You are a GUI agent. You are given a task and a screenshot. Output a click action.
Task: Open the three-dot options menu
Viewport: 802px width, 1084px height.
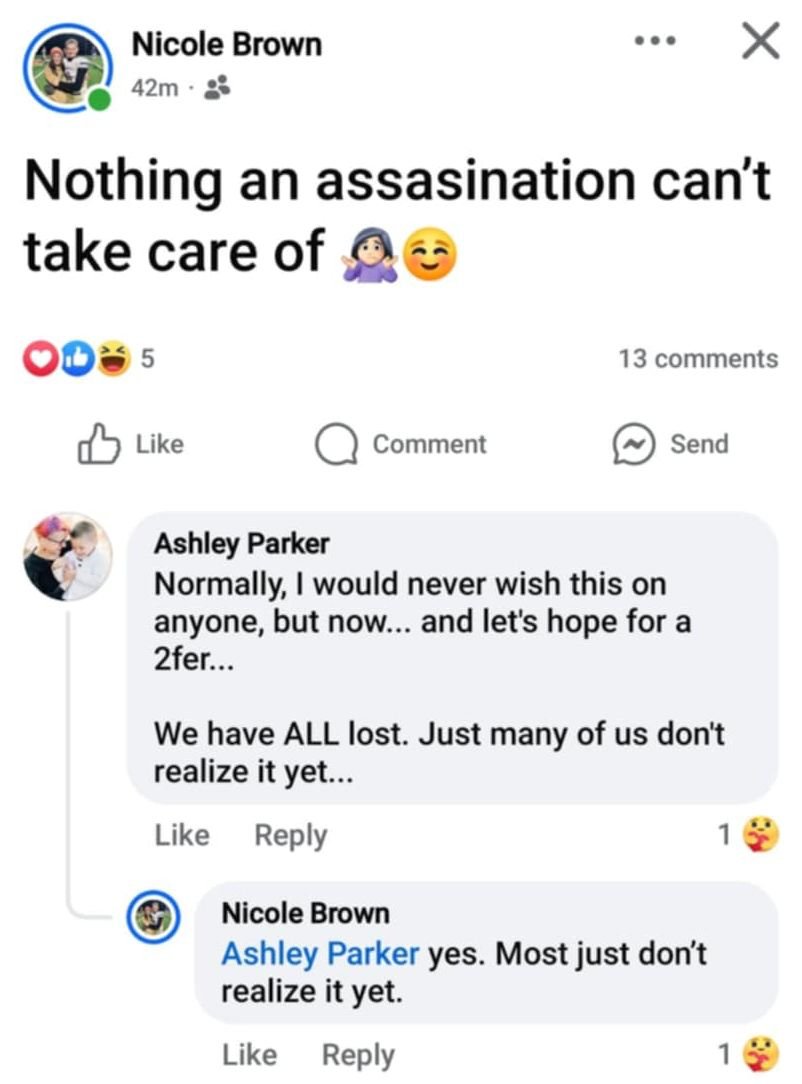pyautogui.click(x=656, y=42)
